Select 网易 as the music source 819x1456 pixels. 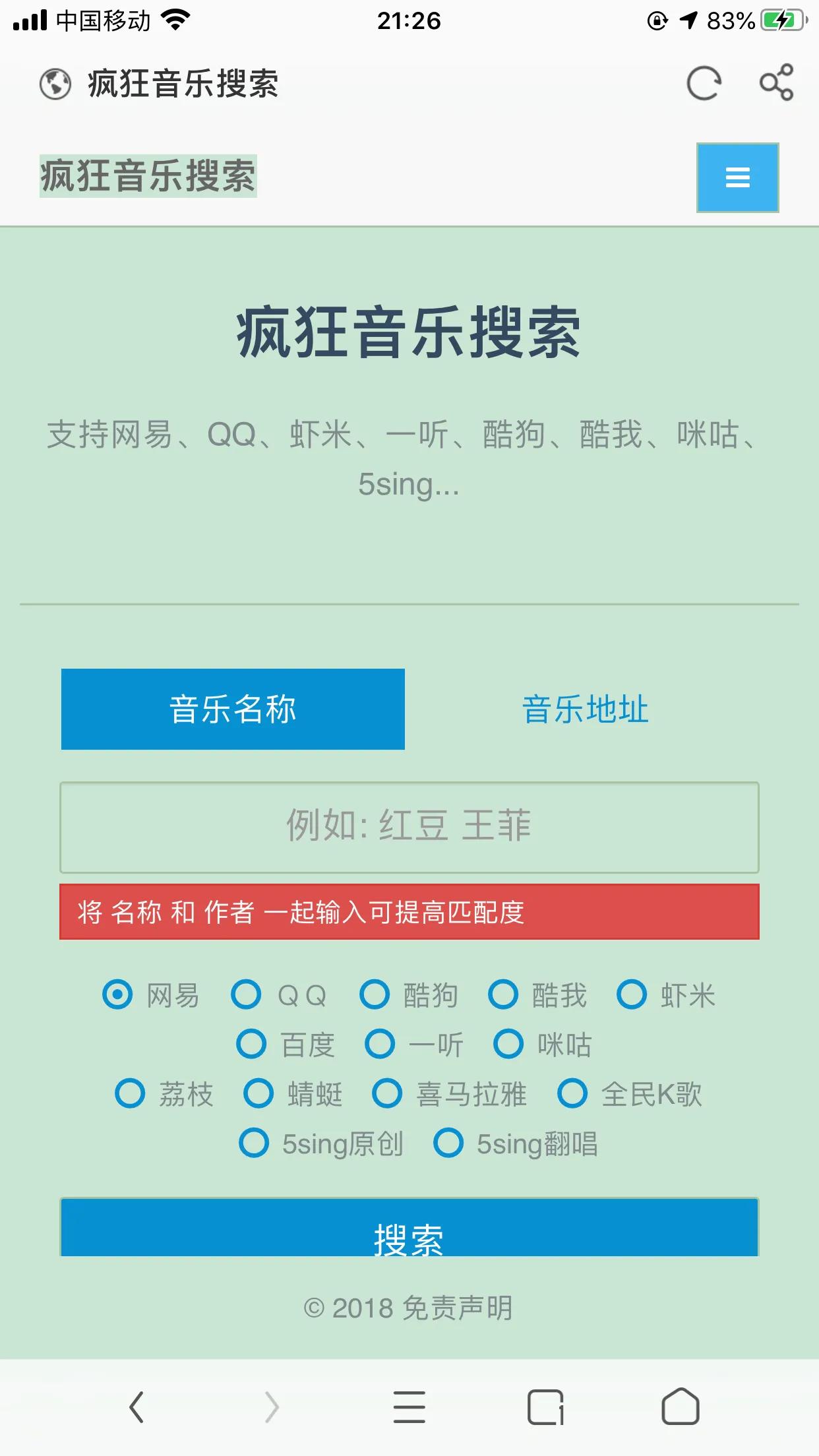click(117, 996)
